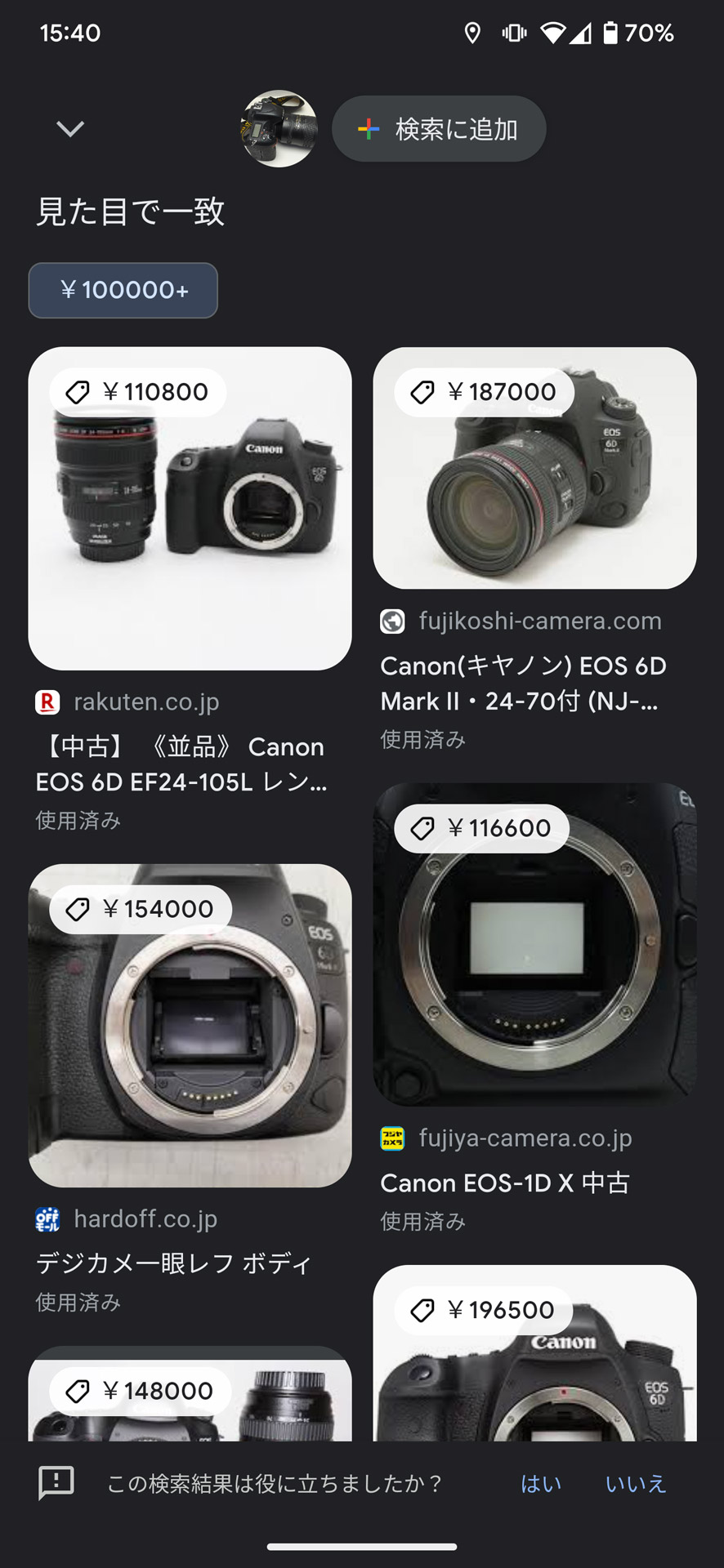Answer はい to the feedback question
This screenshot has height=1568, width=724.
(x=541, y=1483)
